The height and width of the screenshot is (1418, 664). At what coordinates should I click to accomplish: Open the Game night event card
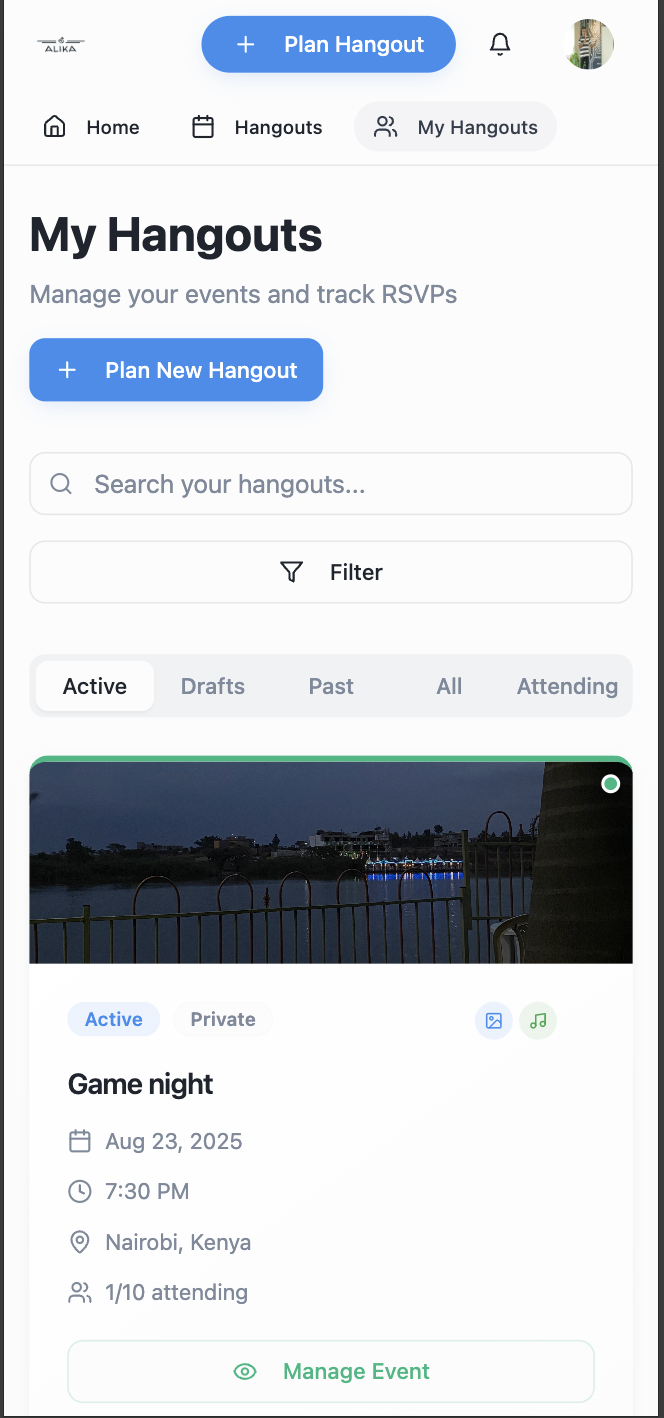[x=141, y=1084]
